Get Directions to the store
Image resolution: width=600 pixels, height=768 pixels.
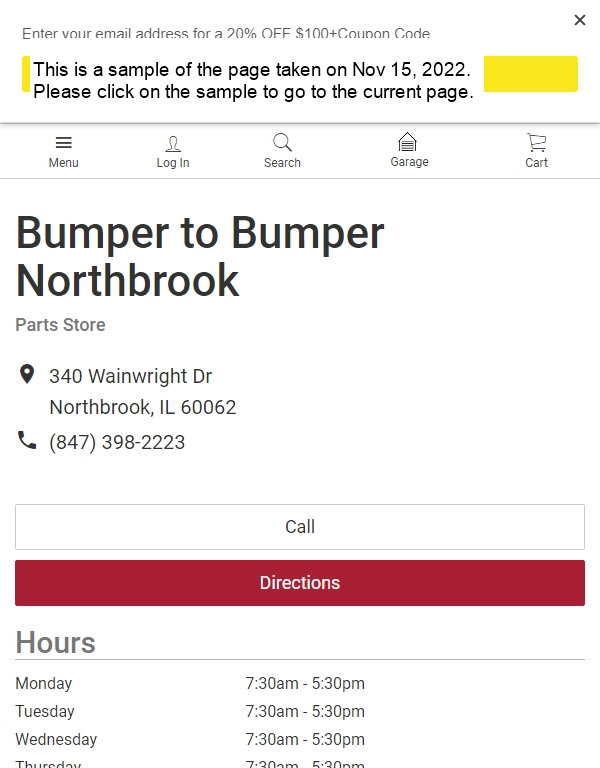pos(300,583)
